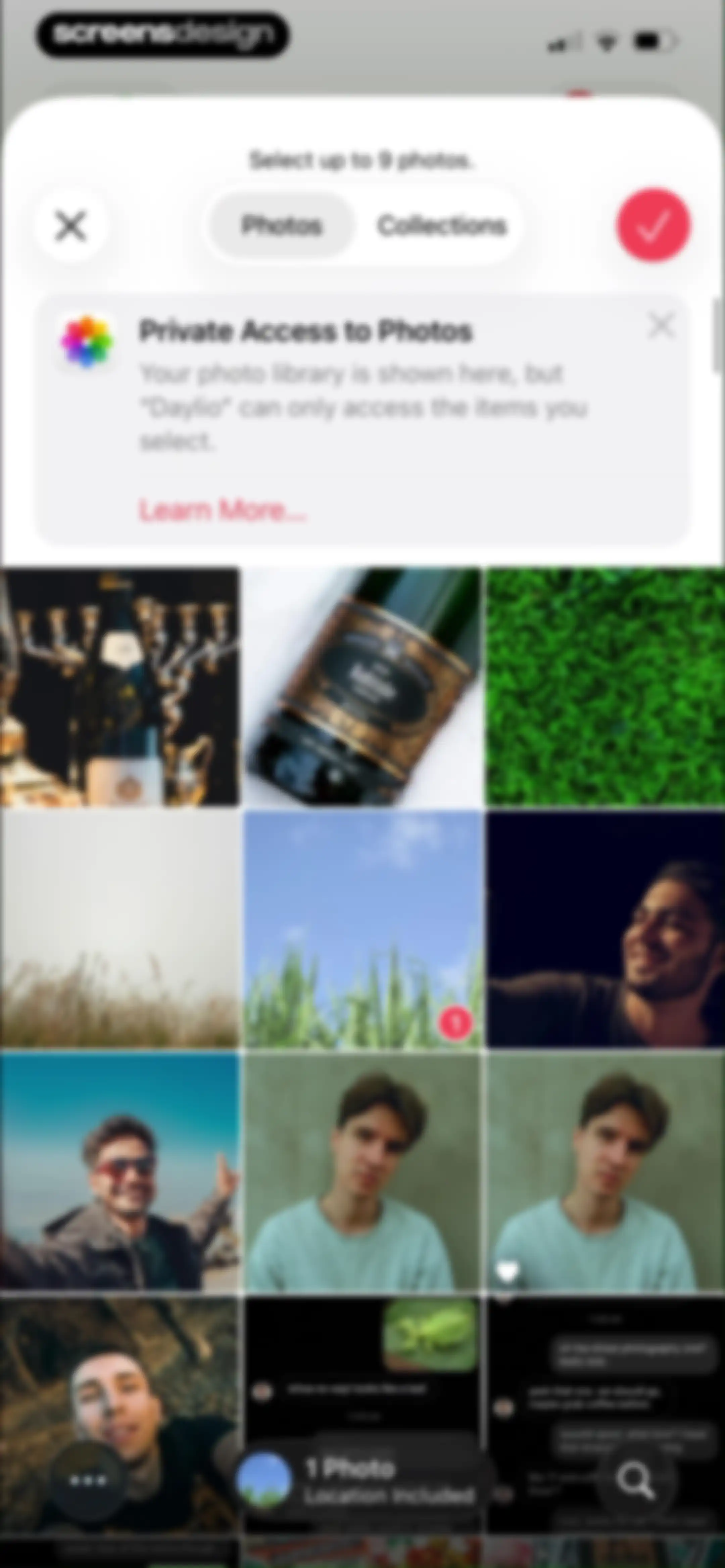The image size is (725, 1568).
Task: Select the wine bottle label photo
Action: click(x=362, y=686)
